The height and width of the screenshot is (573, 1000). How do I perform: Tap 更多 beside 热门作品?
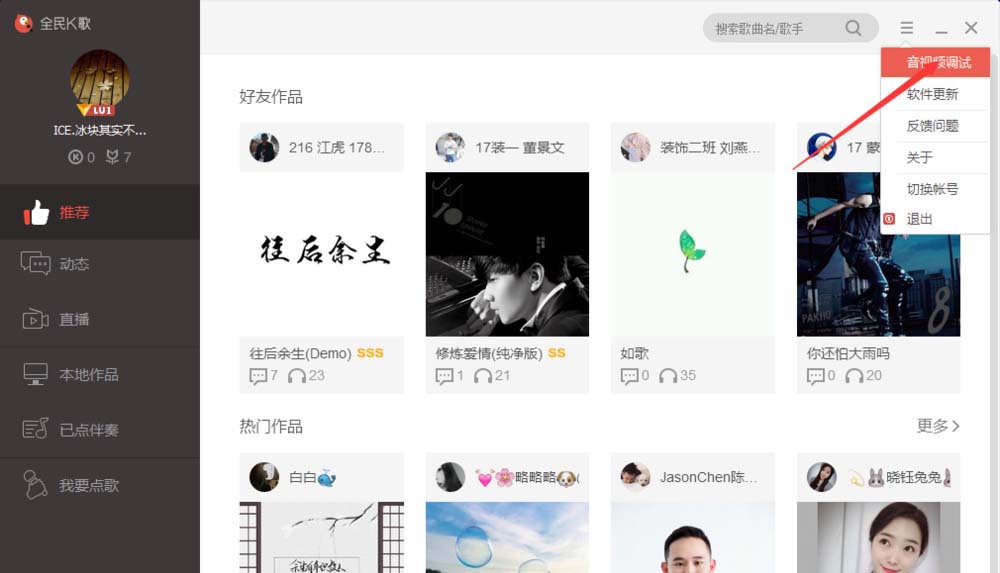coord(938,426)
